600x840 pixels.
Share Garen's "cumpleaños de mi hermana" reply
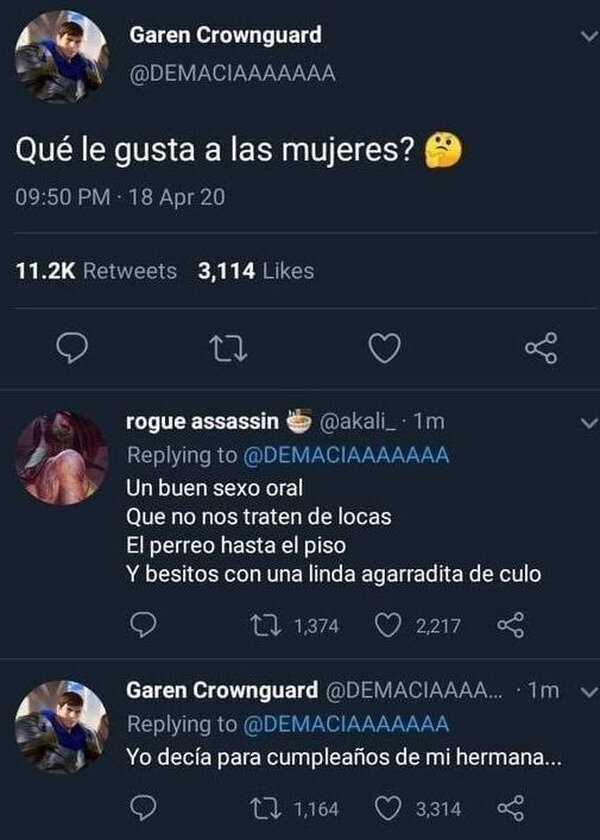(511, 808)
